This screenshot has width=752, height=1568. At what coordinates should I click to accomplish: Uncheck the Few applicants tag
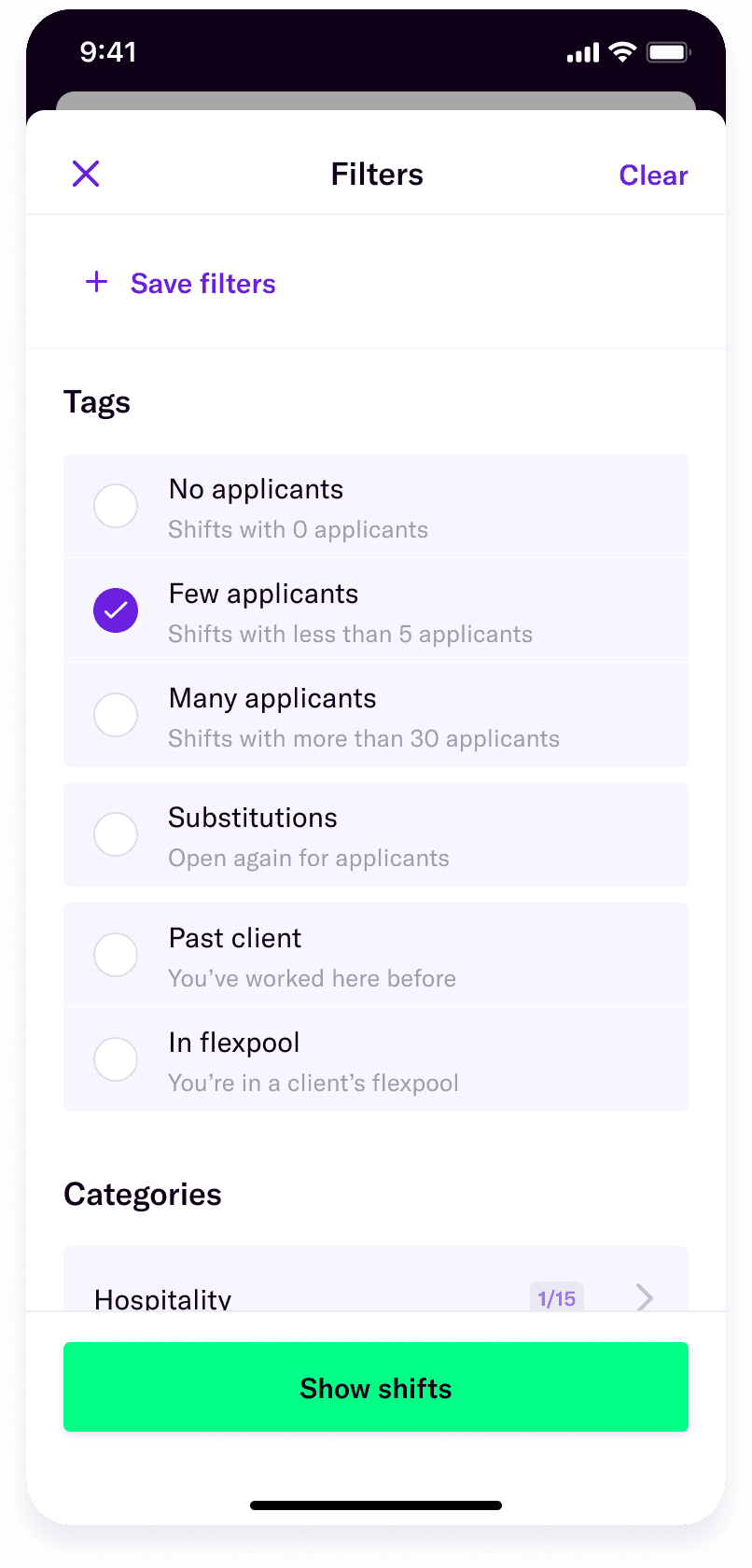(116, 611)
